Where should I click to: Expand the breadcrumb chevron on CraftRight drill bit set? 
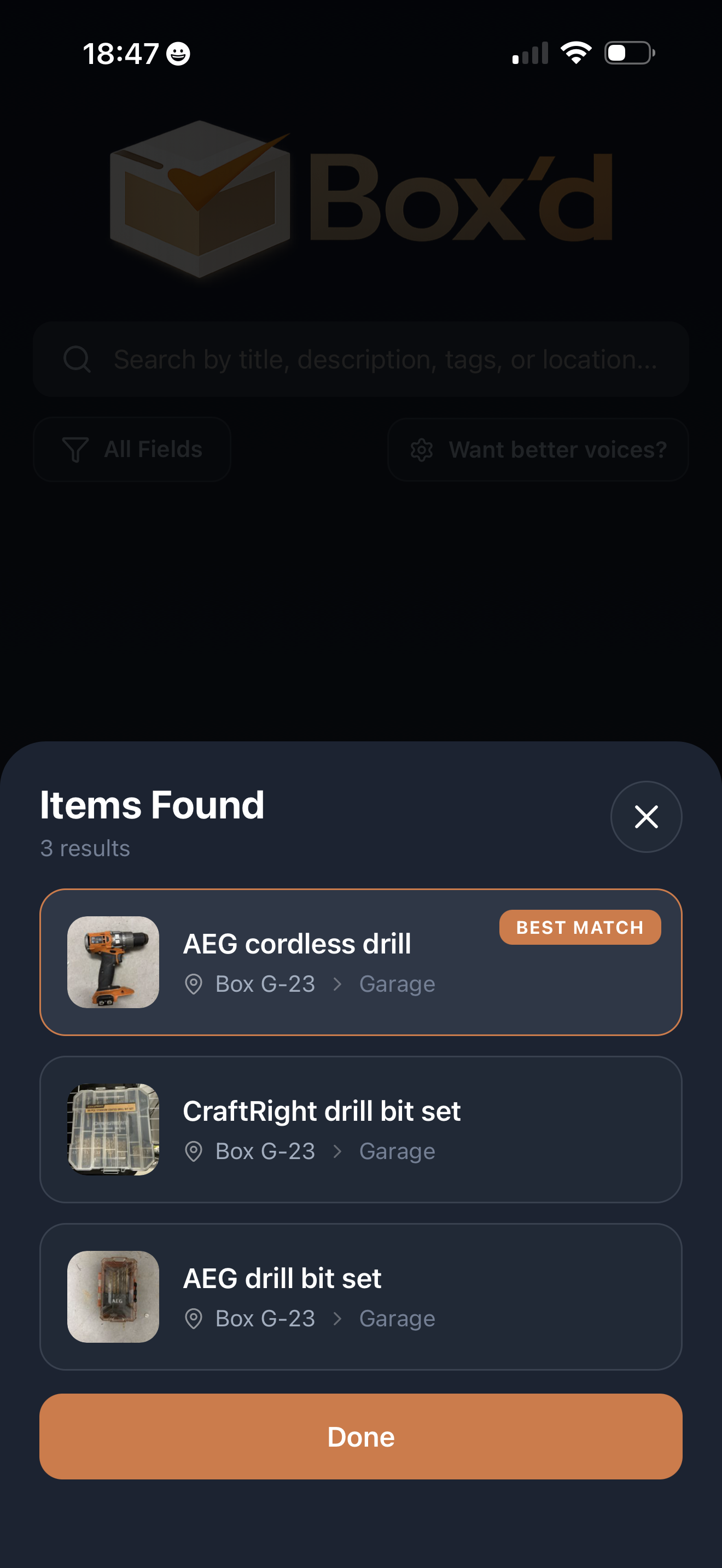pos(337,1151)
